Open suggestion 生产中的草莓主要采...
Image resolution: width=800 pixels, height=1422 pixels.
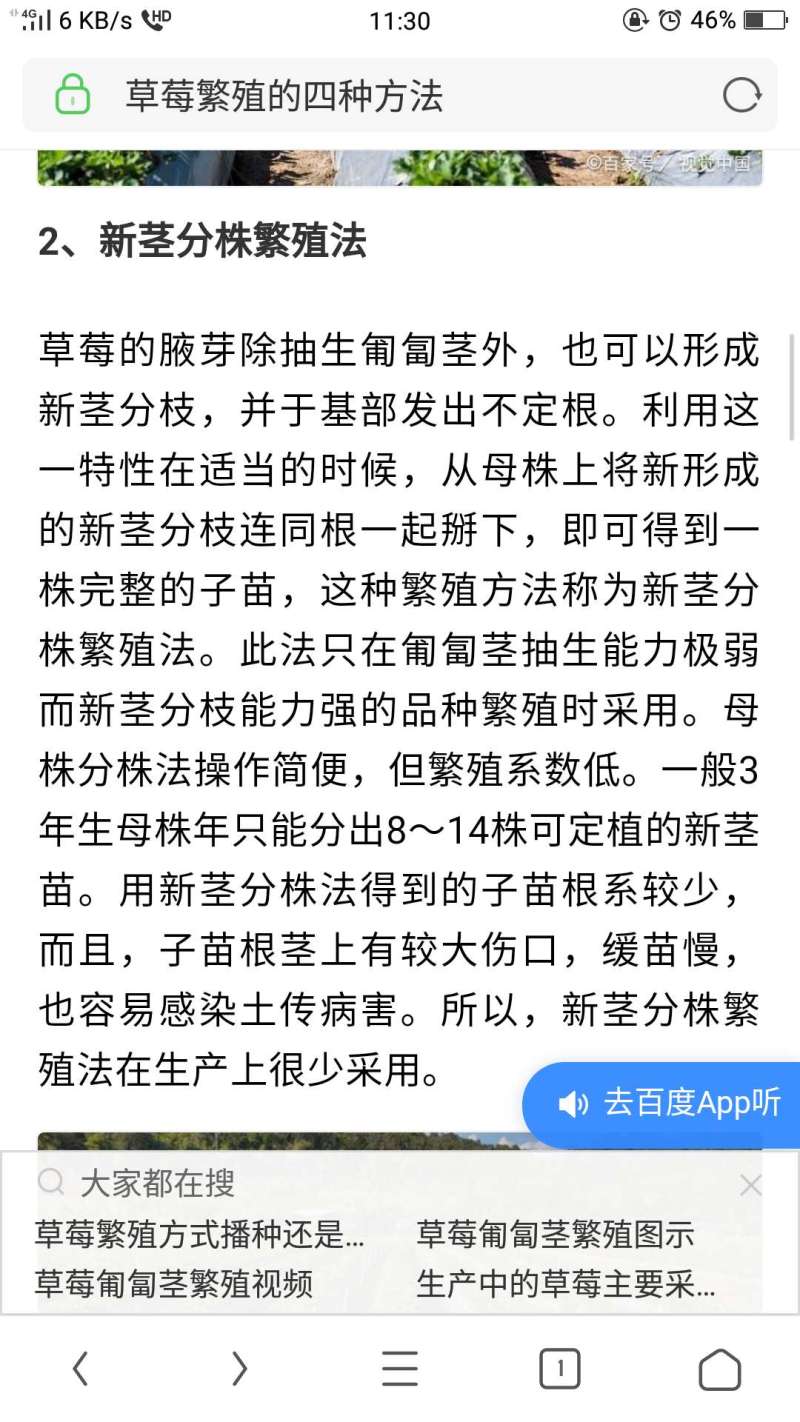(x=566, y=1283)
